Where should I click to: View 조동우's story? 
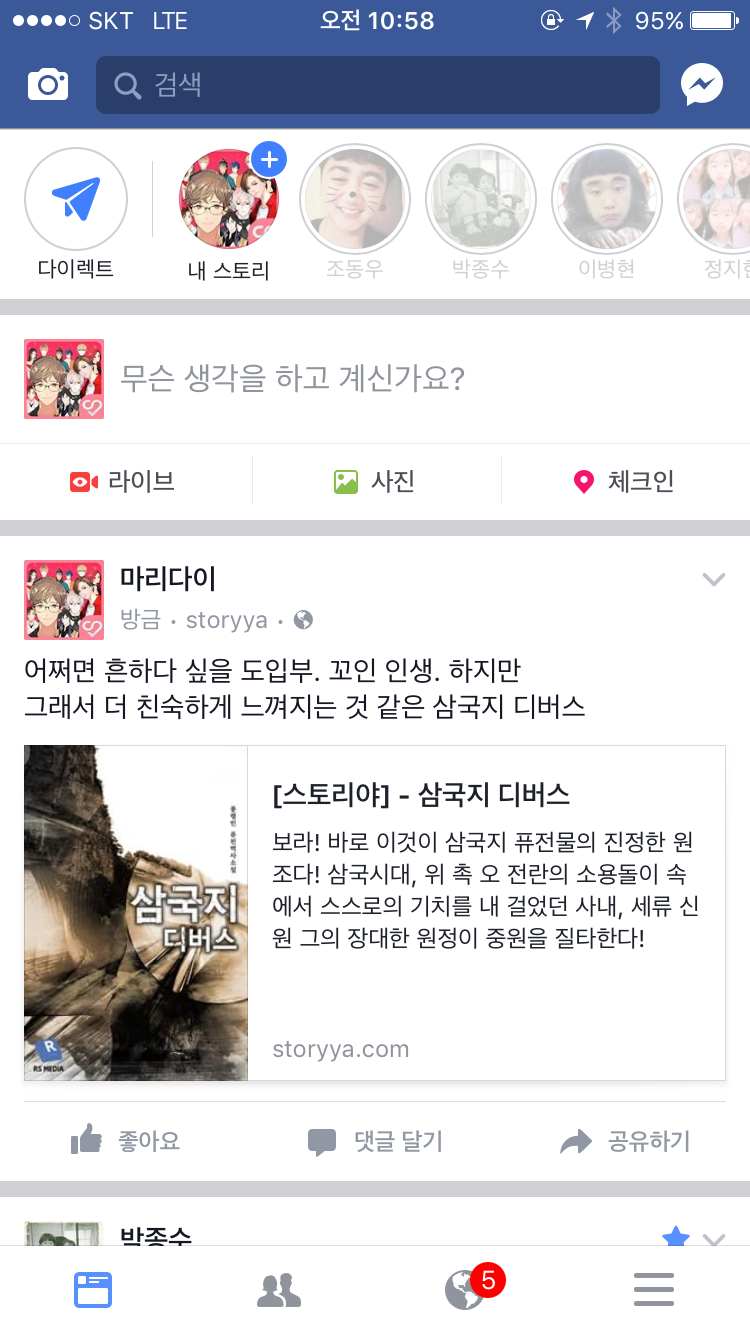tap(355, 200)
